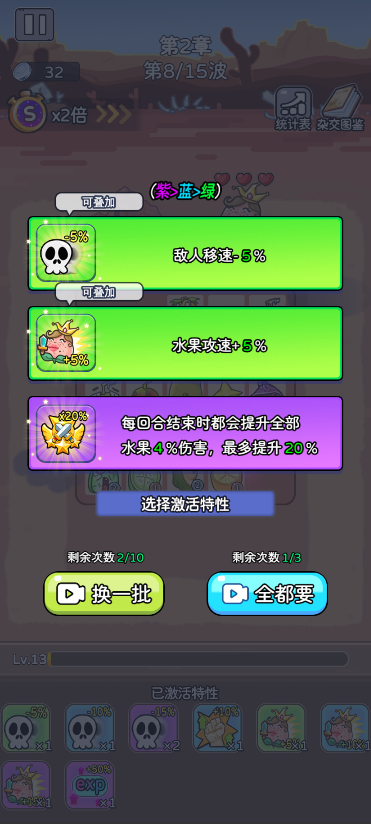The image size is (371, 824).
Task: Tap the activated +10% fist trait icon
Action: pos(218,728)
